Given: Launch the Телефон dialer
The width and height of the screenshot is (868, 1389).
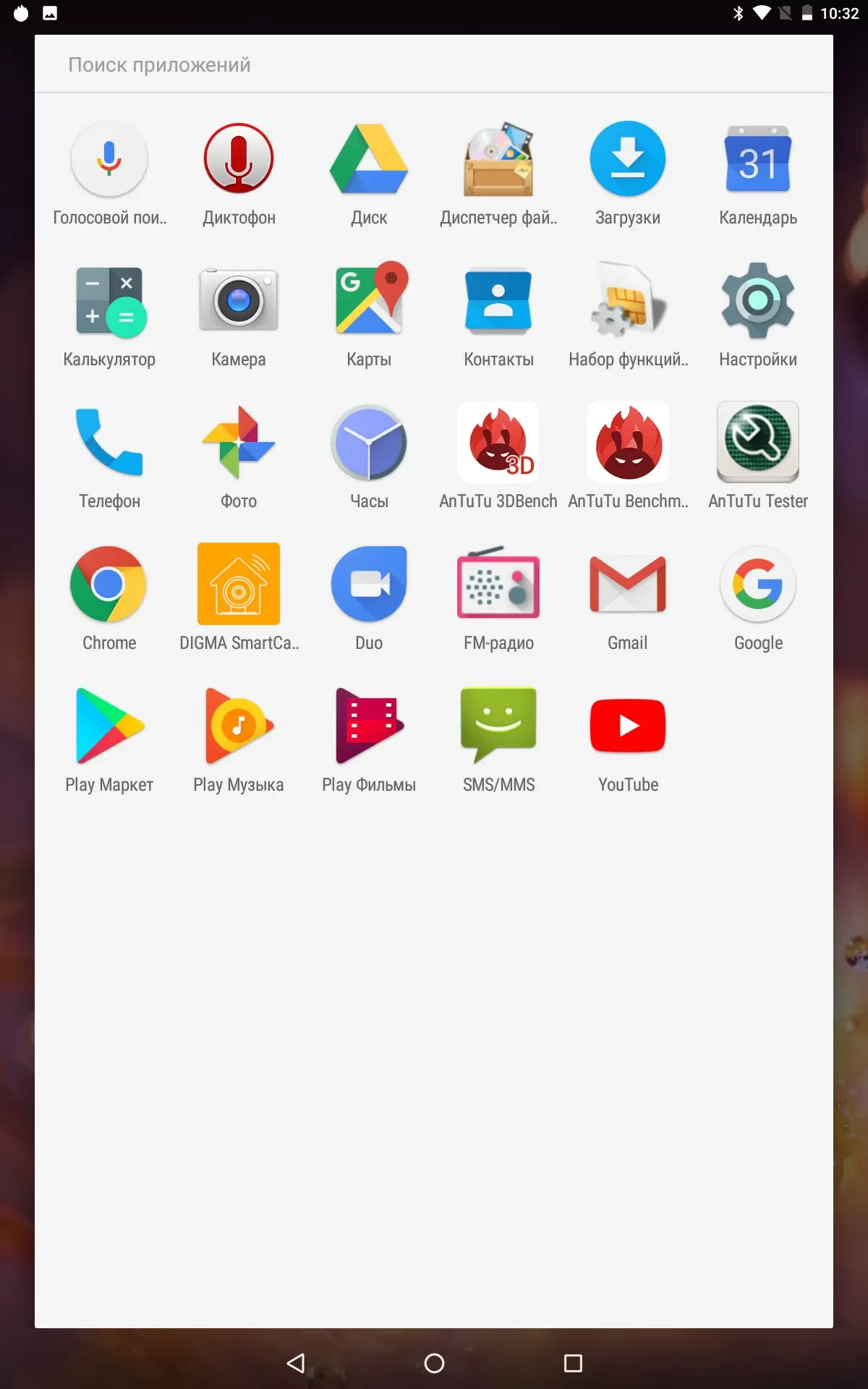Looking at the screenshot, I should click(x=109, y=443).
